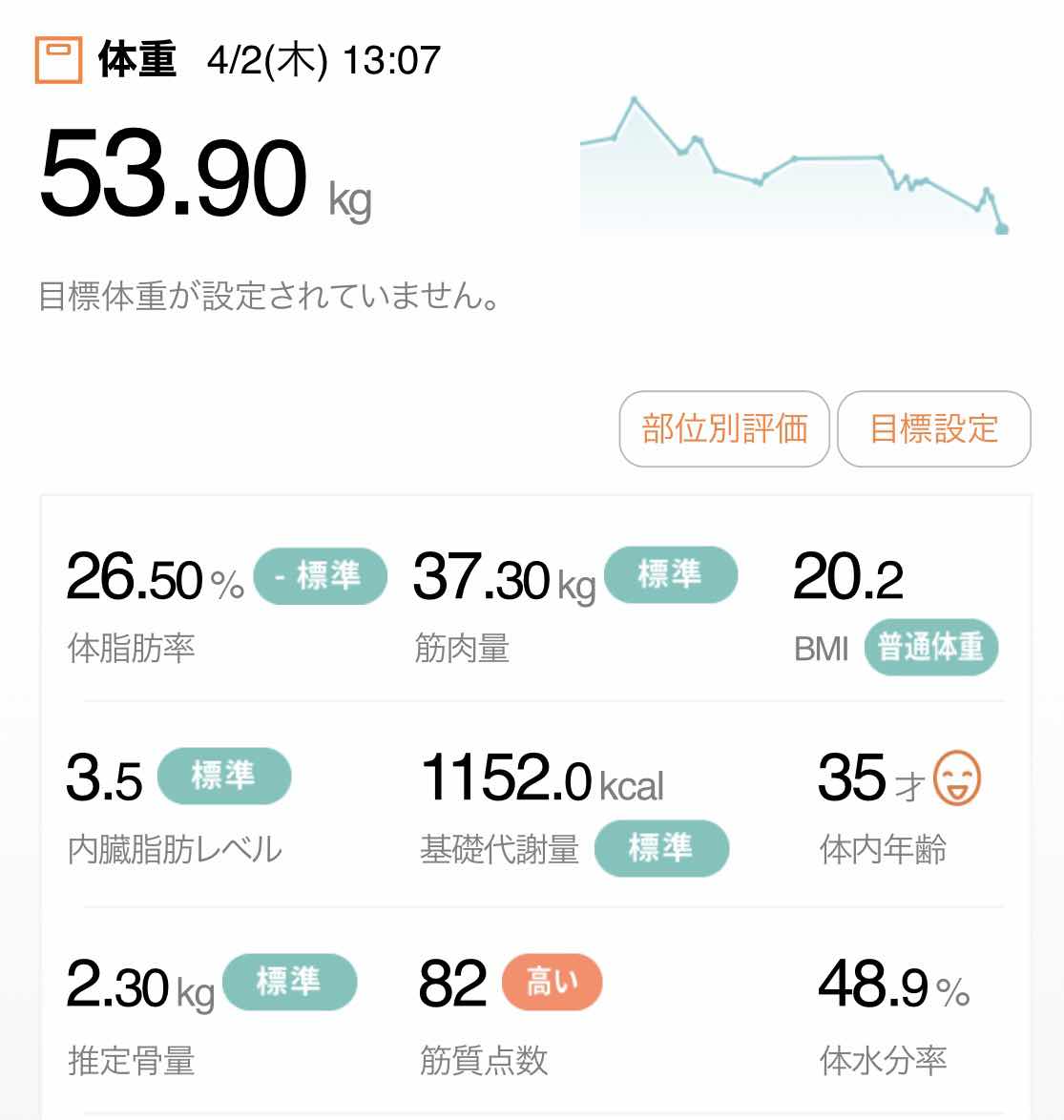Open the weight trend graph
The height and width of the screenshot is (1120, 1064).
coord(794,167)
